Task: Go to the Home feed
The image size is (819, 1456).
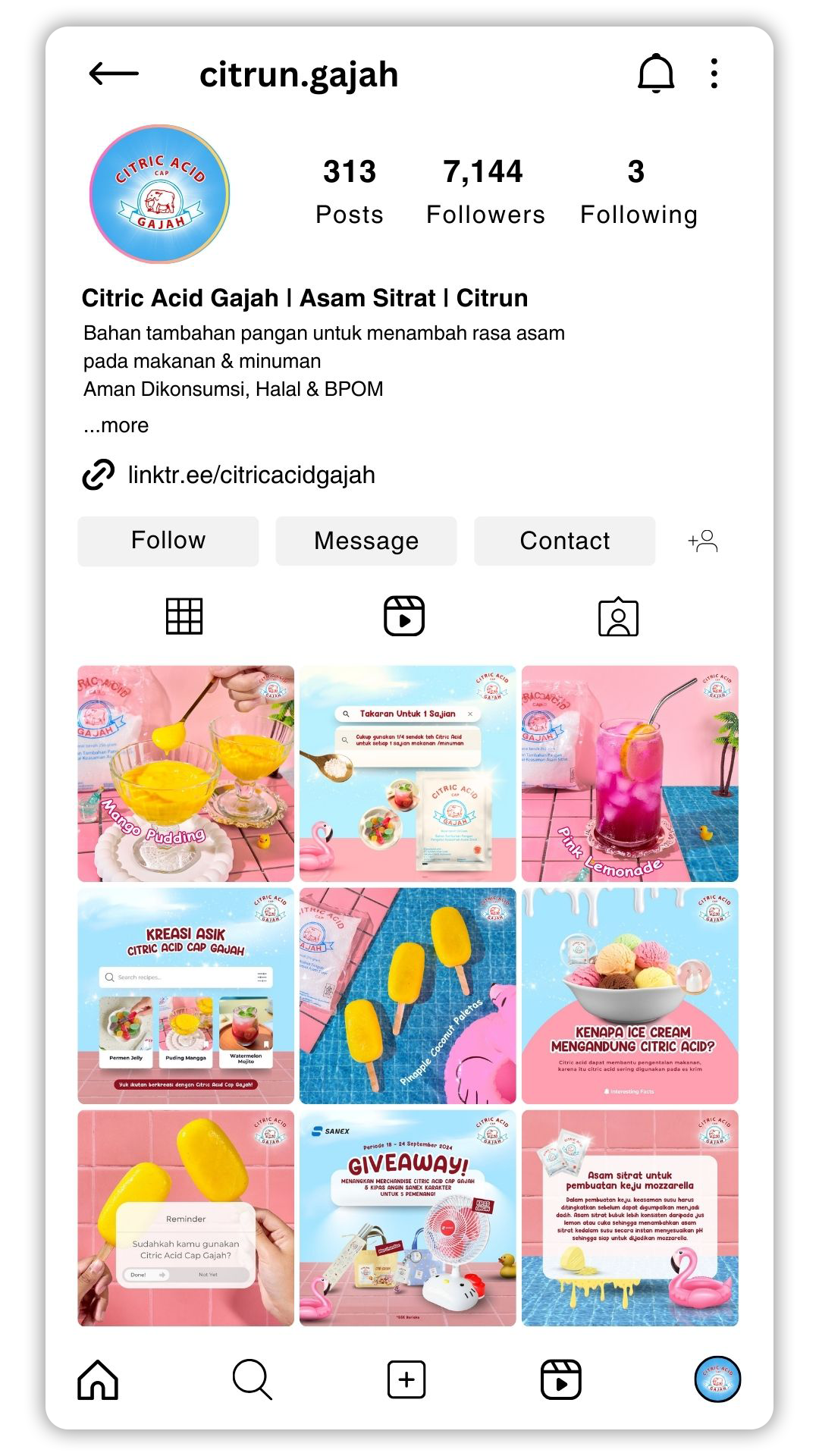Action: click(x=99, y=1379)
